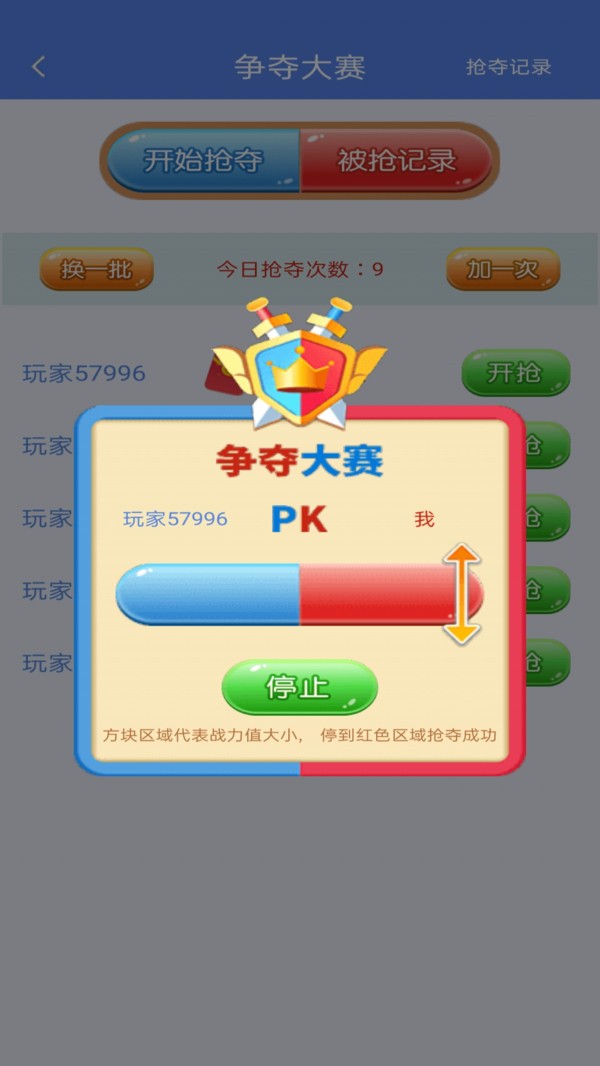Switch to the 被抢记录 tab
The width and height of the screenshot is (600, 1066).
pyautogui.click(x=397, y=160)
